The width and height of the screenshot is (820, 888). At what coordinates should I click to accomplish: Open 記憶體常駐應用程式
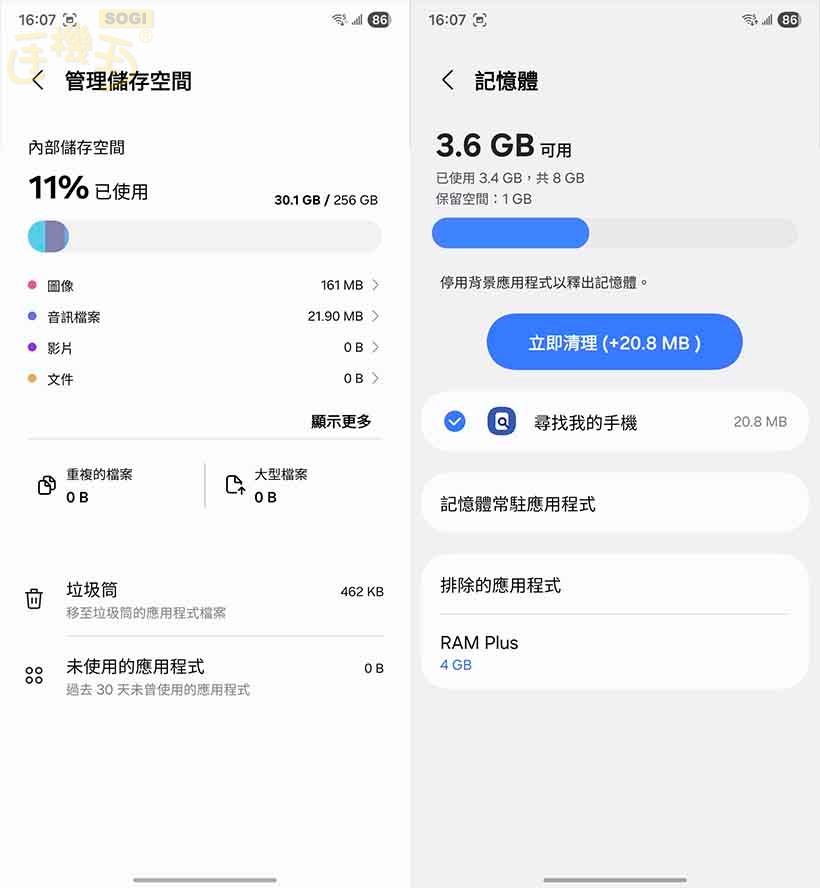click(614, 504)
